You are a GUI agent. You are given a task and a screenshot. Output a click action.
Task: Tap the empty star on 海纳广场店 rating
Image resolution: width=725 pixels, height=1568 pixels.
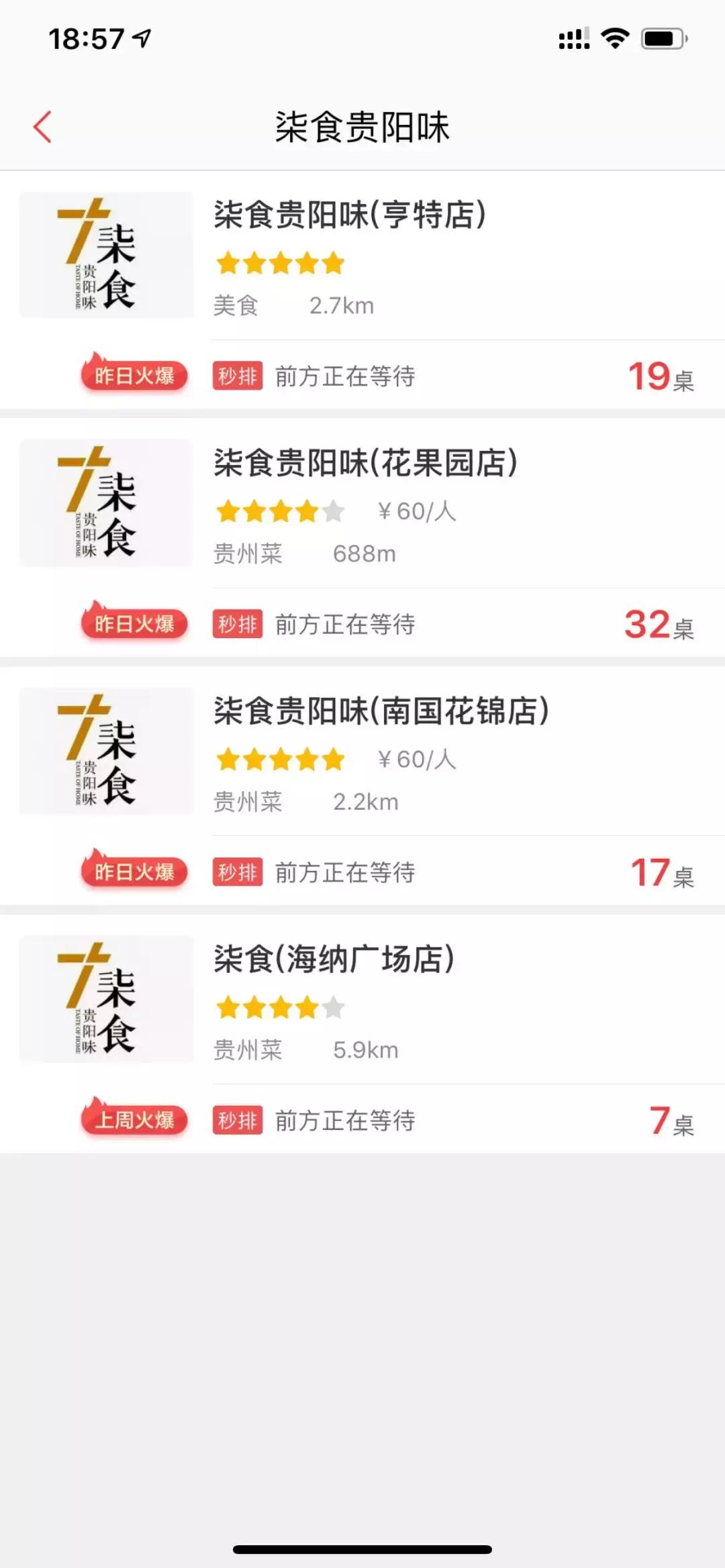coord(333,1007)
